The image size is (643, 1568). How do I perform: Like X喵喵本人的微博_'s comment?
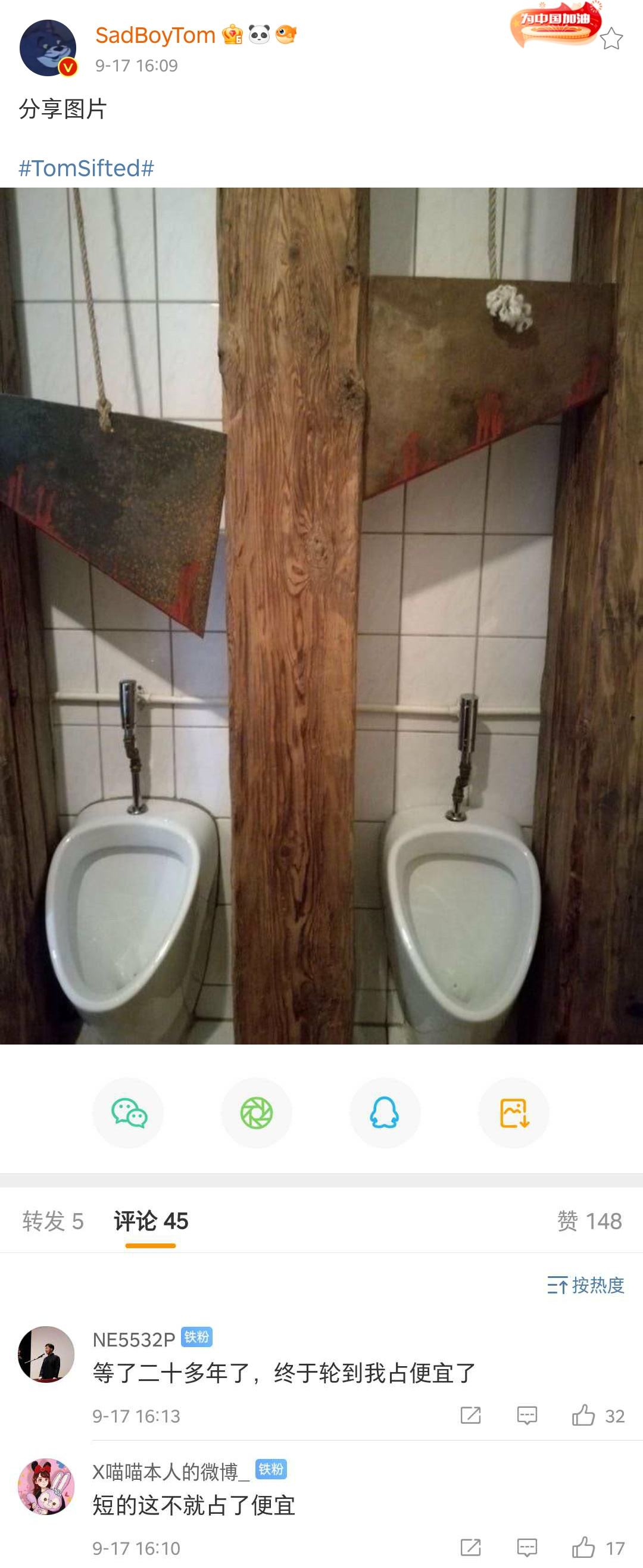coord(583,1547)
